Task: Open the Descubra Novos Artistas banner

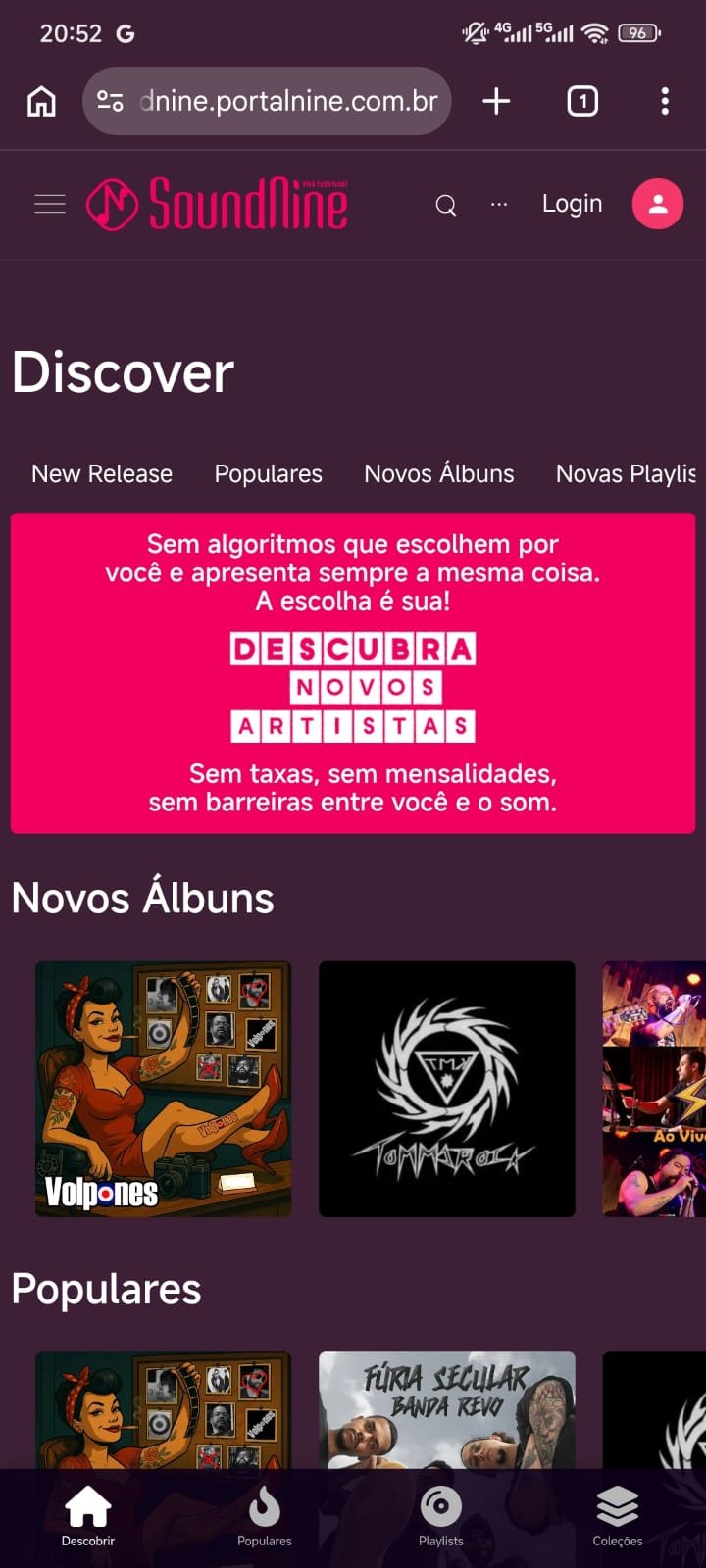Action: 353,673
